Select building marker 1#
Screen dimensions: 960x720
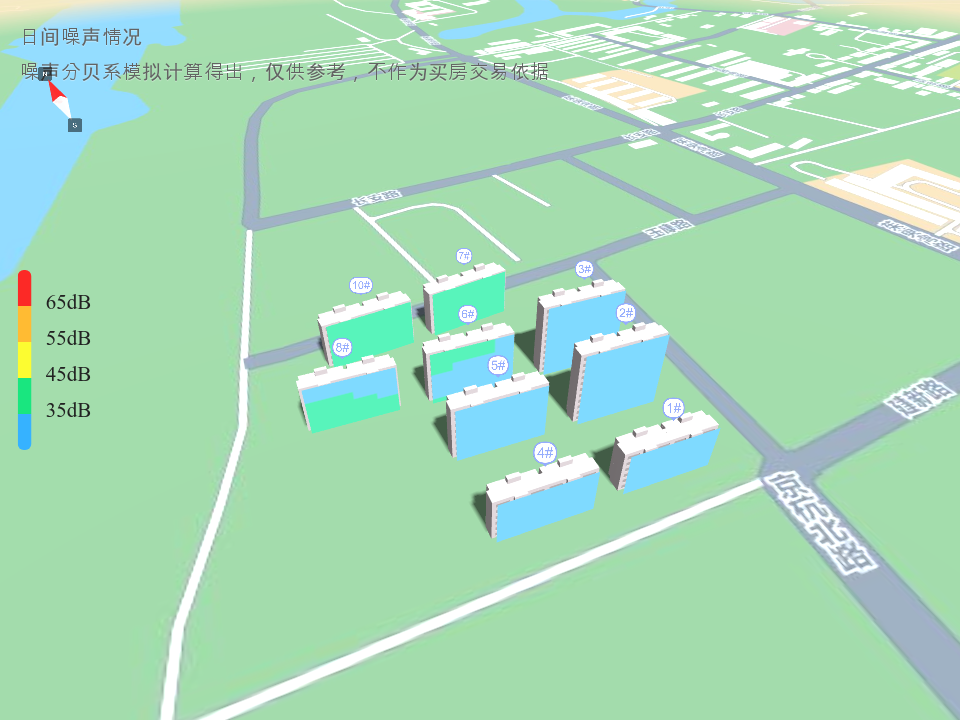(674, 408)
